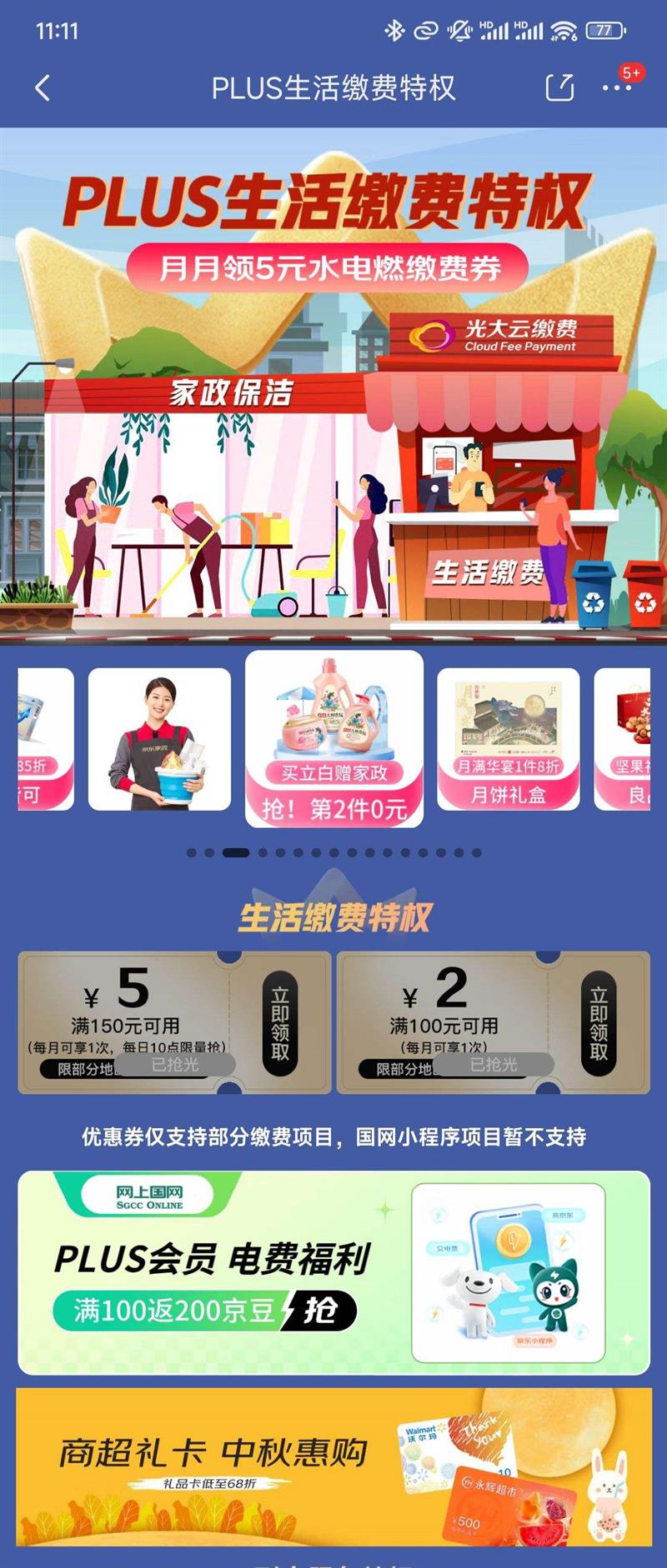Open the 买立白赠家政 promo card
This screenshot has width=667, height=1568.
[334, 738]
